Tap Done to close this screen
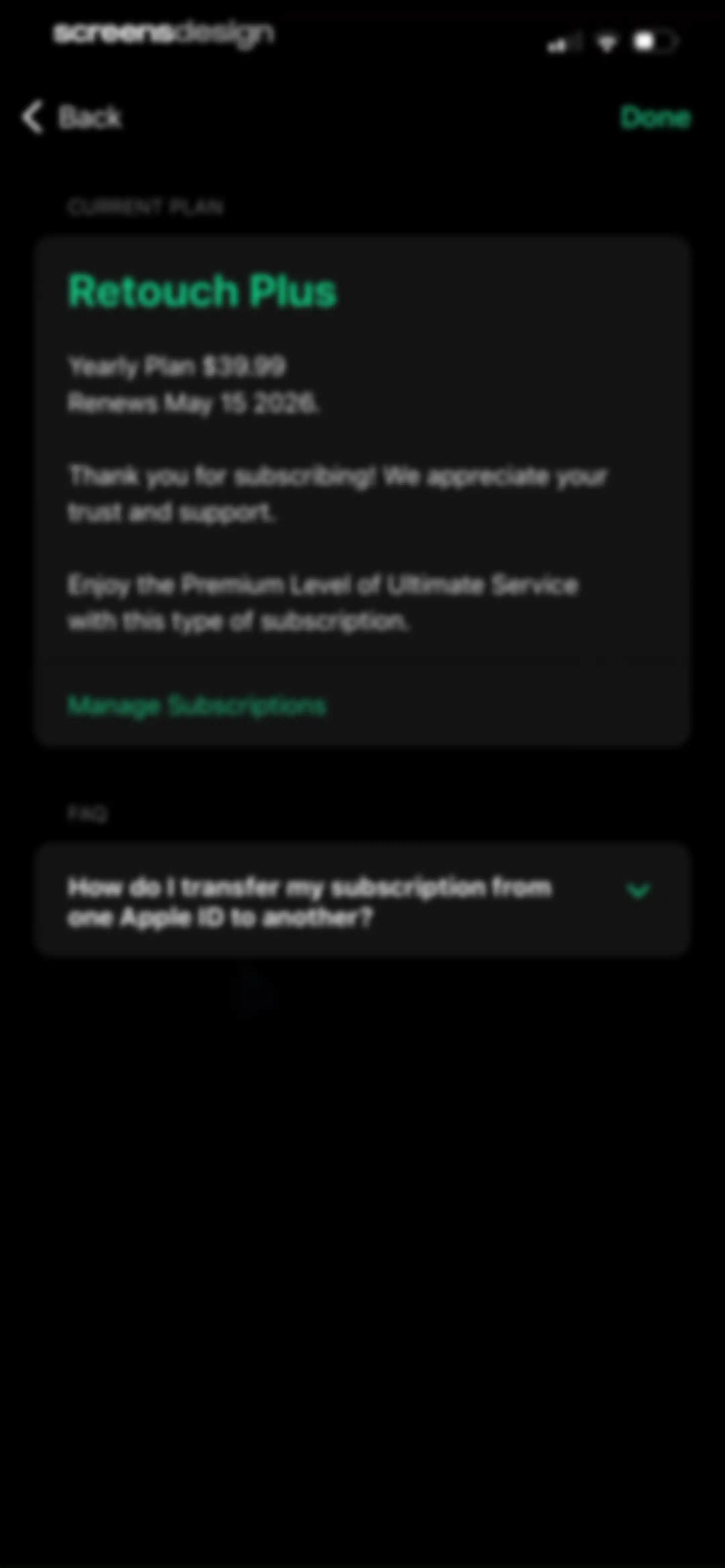The width and height of the screenshot is (725, 1568). 655,117
